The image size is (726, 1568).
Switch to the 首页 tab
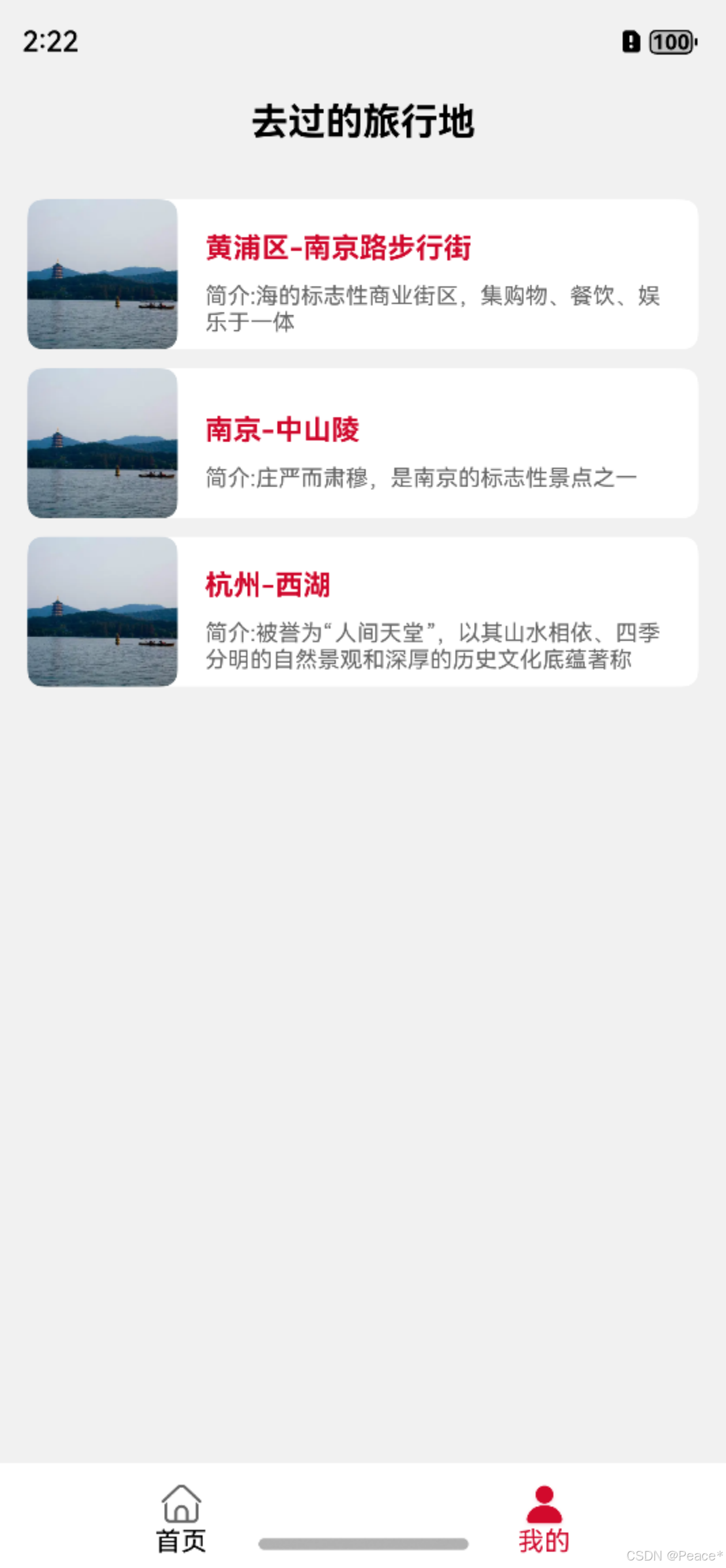pos(181,1518)
